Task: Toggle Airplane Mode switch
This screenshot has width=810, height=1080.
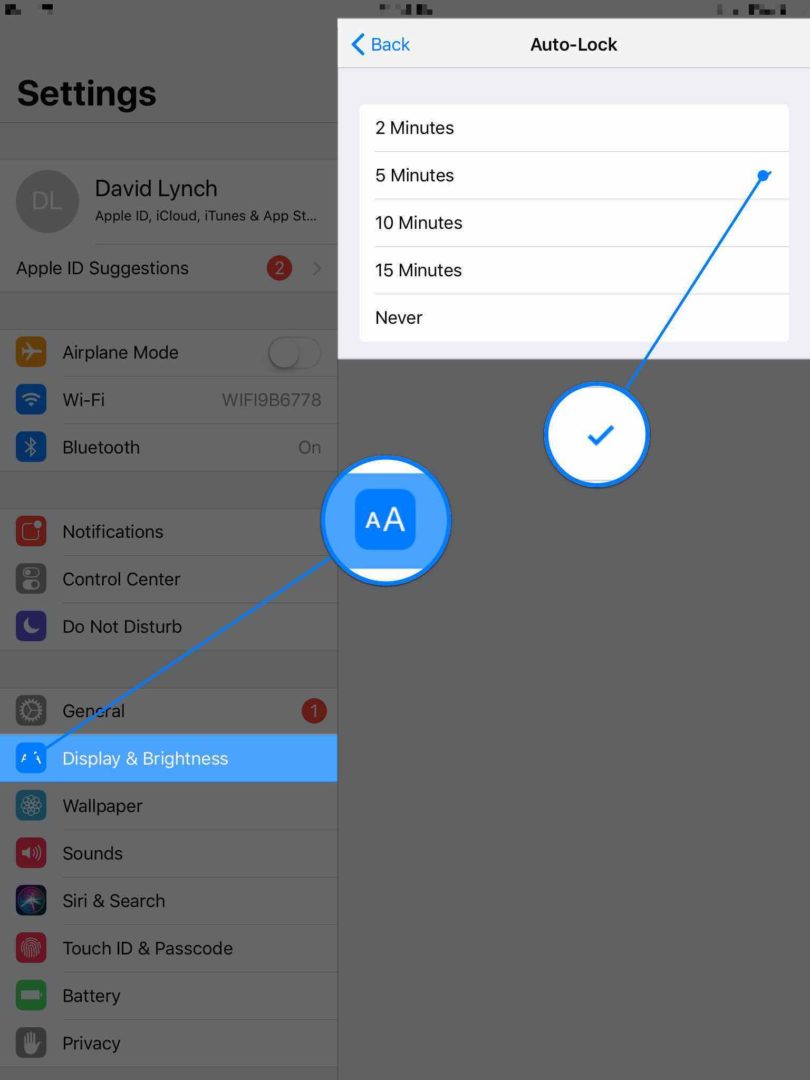Action: point(294,352)
